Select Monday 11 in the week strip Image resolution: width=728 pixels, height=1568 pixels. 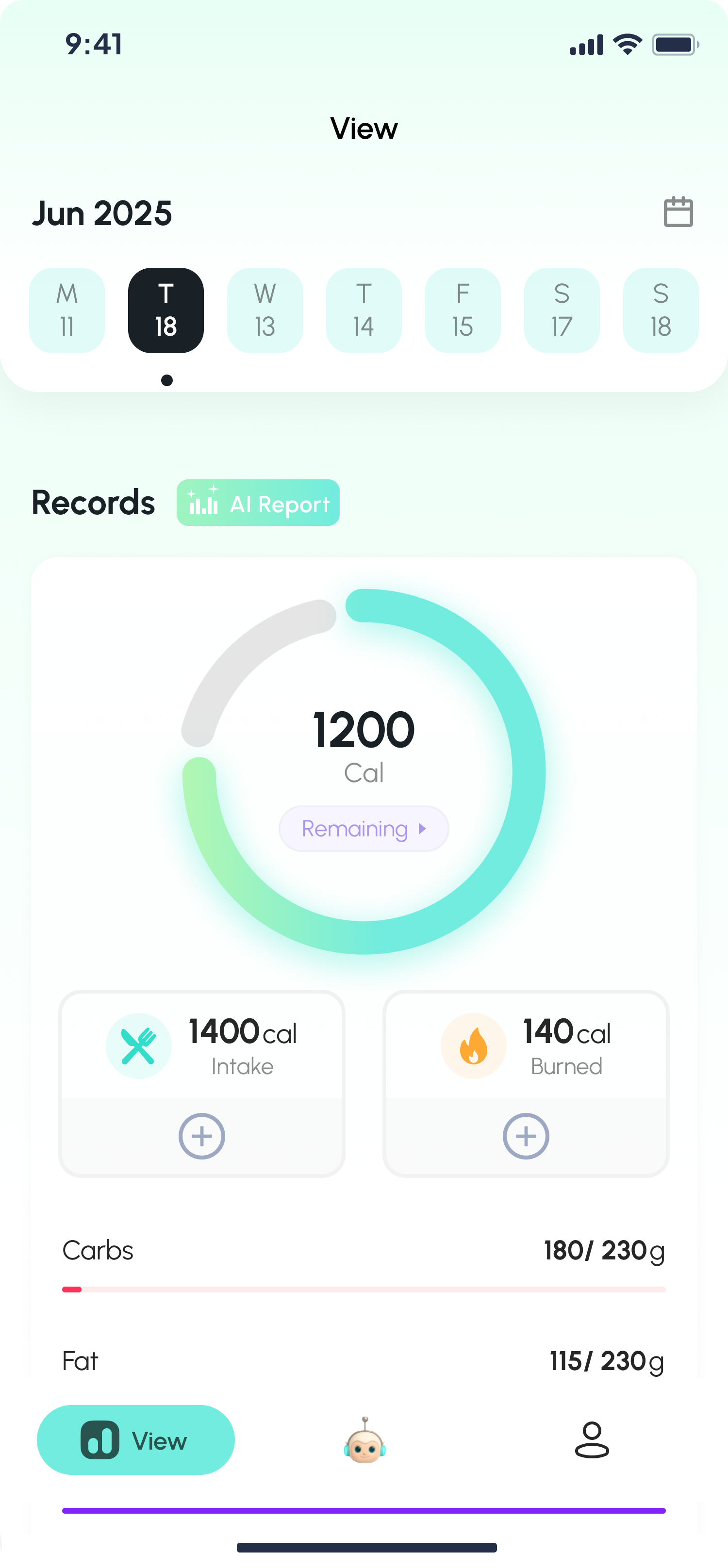pos(66,310)
